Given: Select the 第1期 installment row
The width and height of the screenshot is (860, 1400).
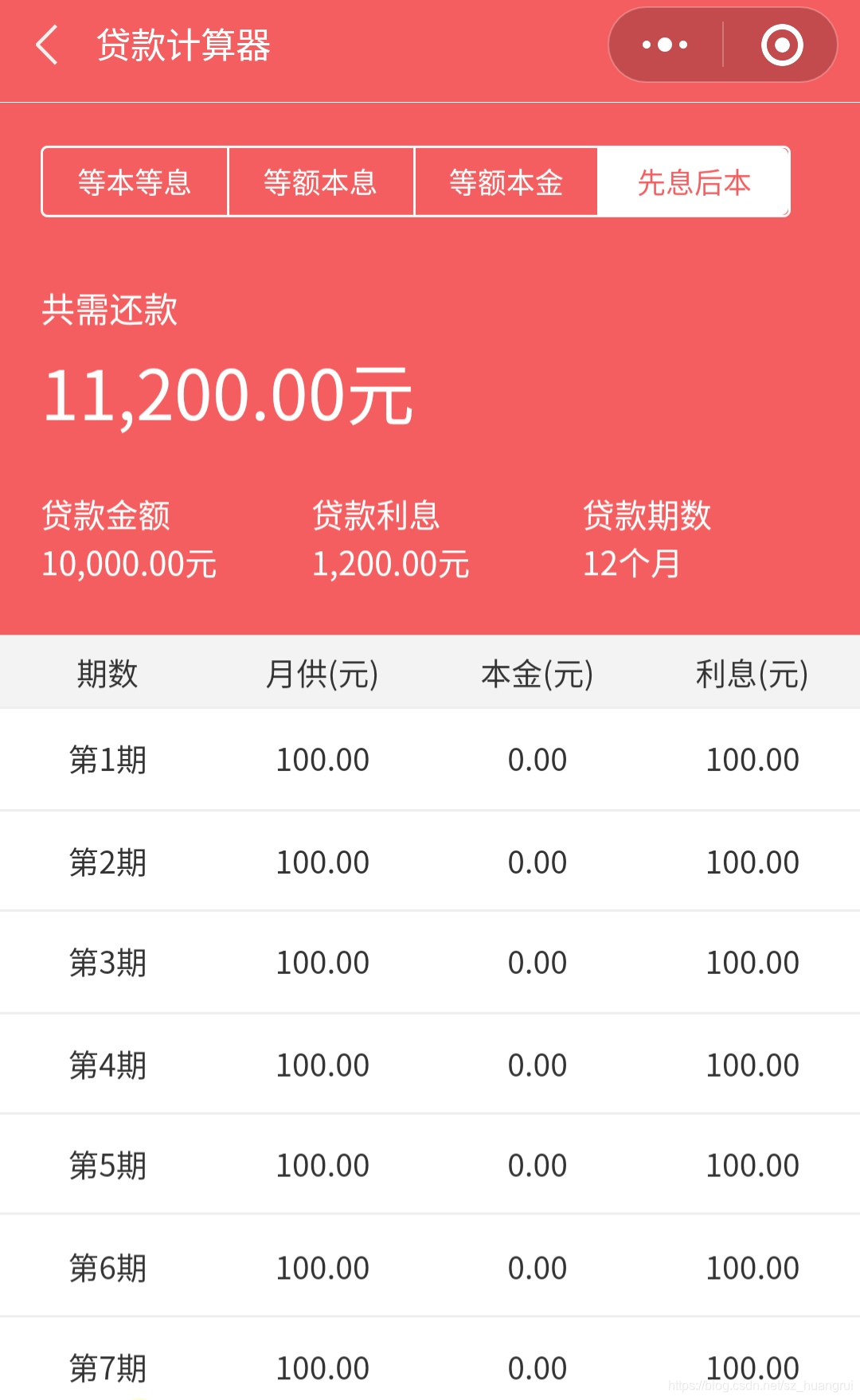Looking at the screenshot, I should click(x=109, y=760).
